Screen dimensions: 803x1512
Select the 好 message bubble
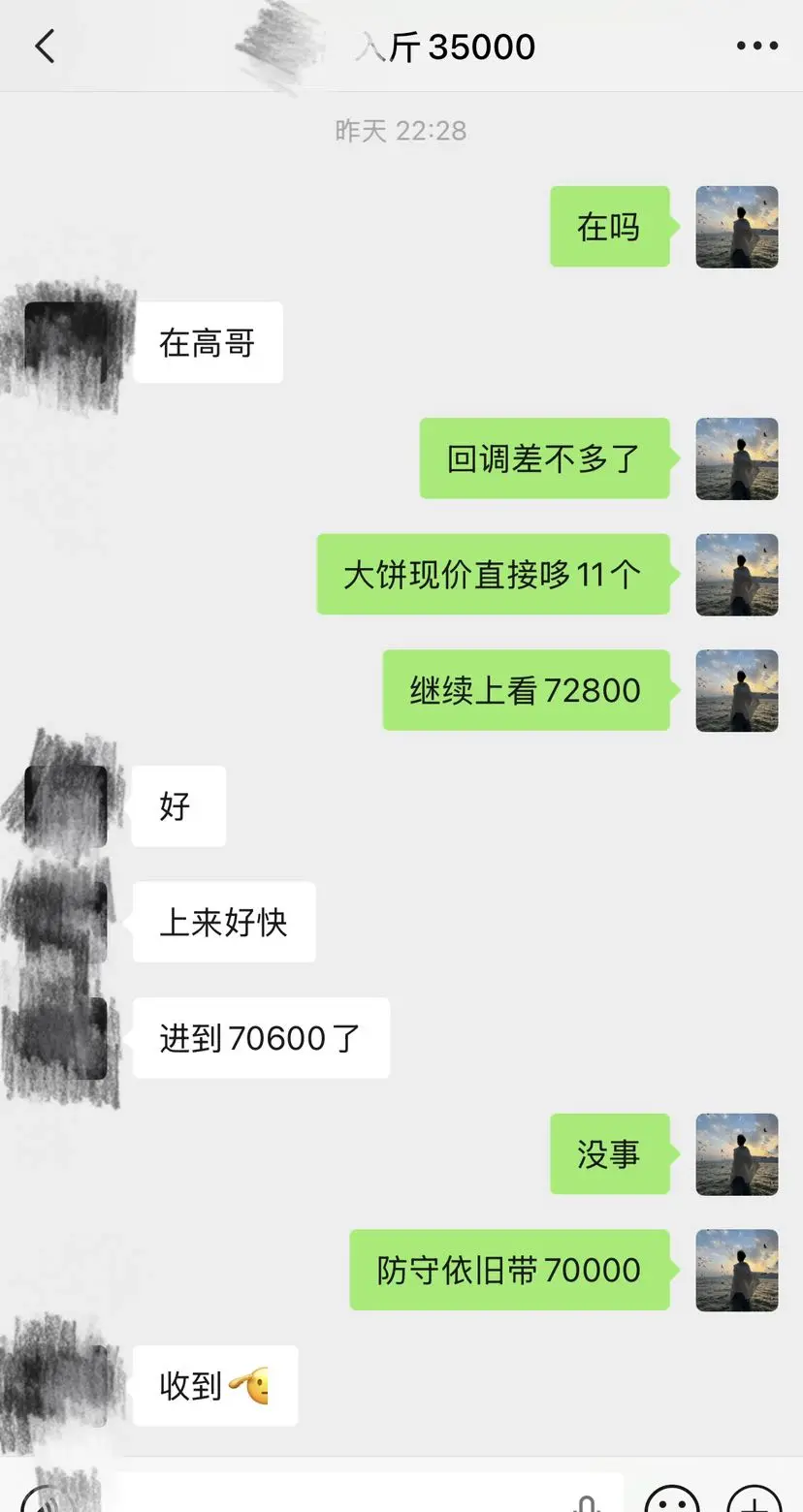tap(178, 805)
